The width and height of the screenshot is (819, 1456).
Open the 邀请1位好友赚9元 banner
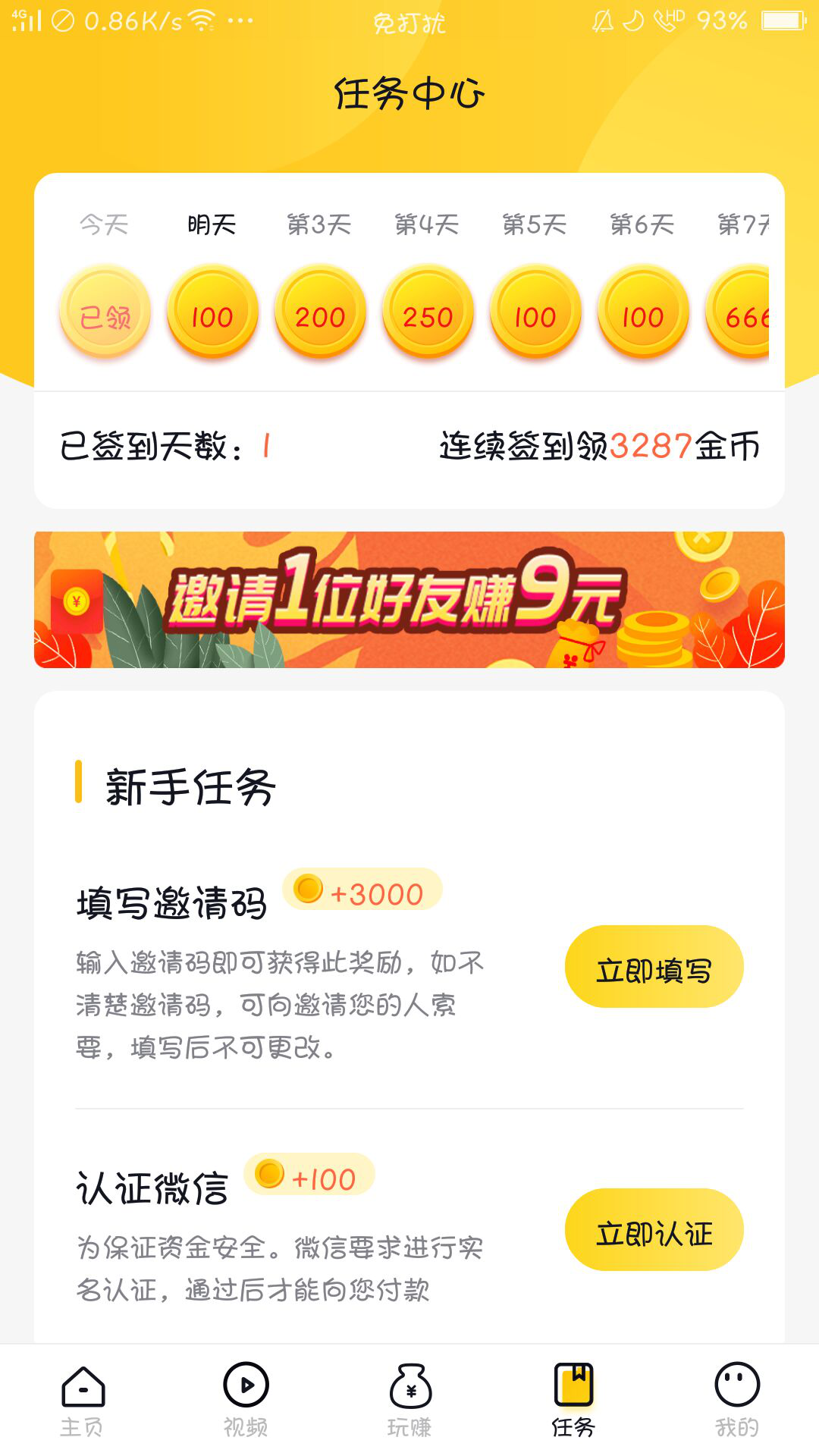coord(409,599)
